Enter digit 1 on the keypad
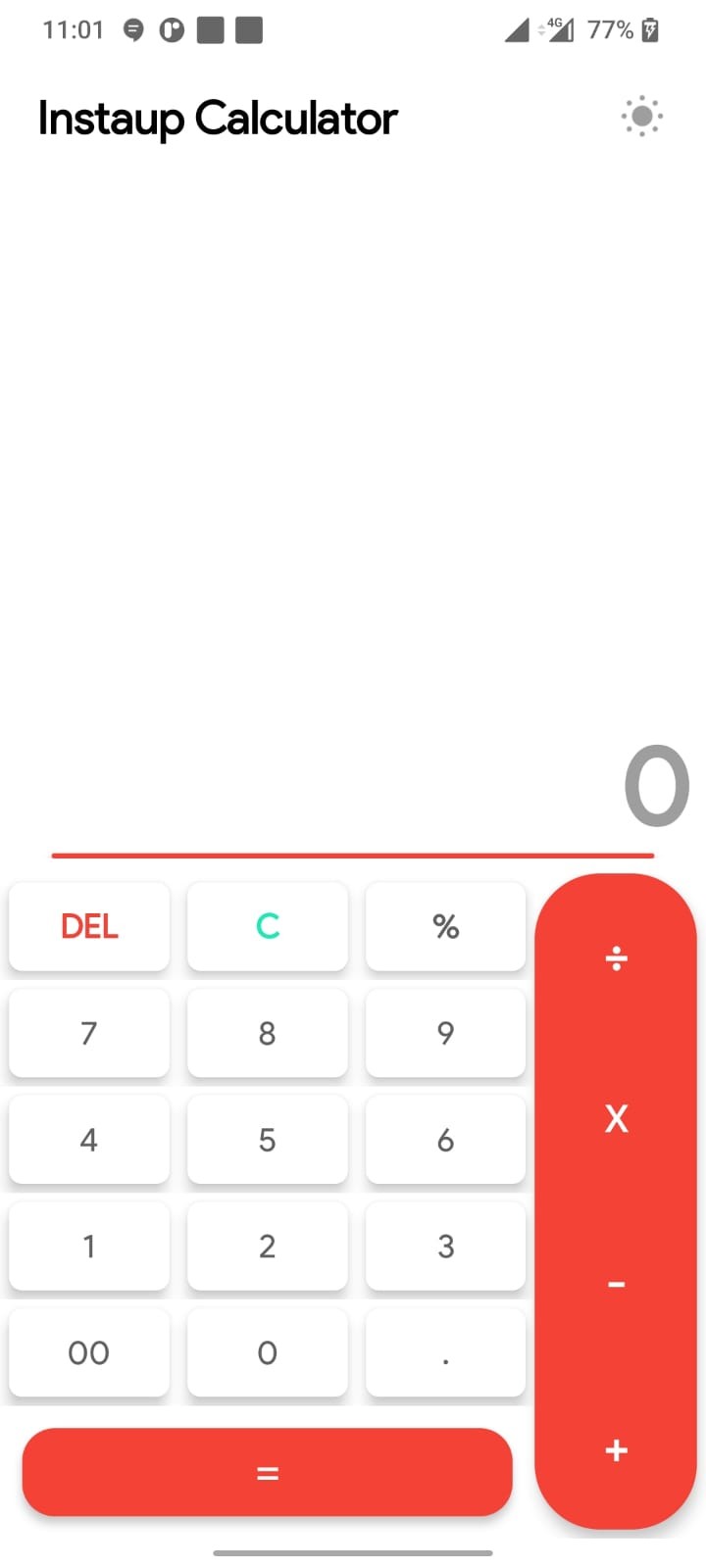 click(89, 1247)
